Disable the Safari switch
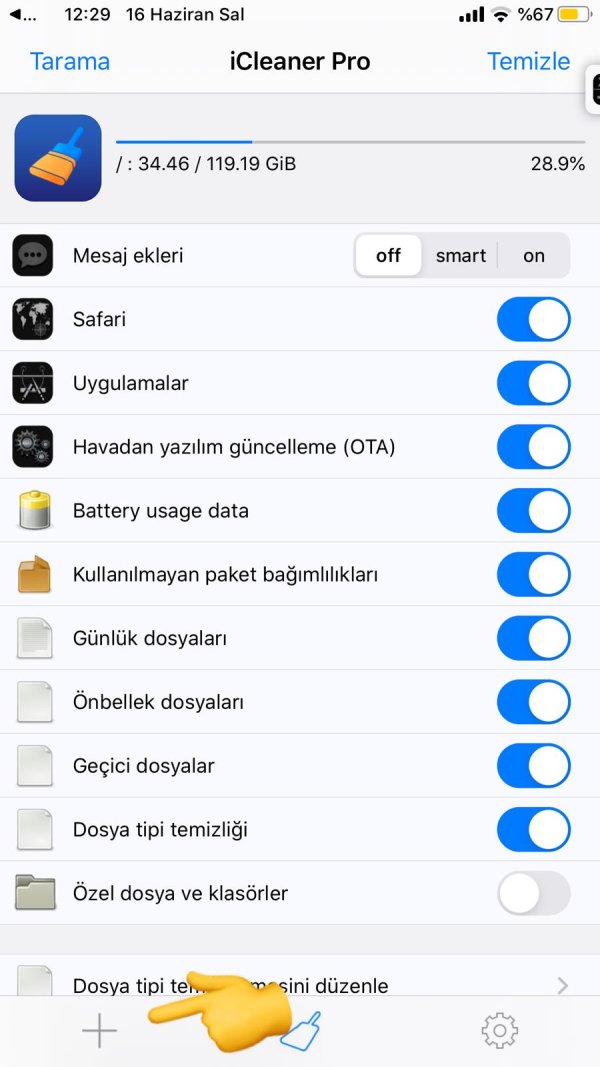The height and width of the screenshot is (1067, 600). pos(533,320)
